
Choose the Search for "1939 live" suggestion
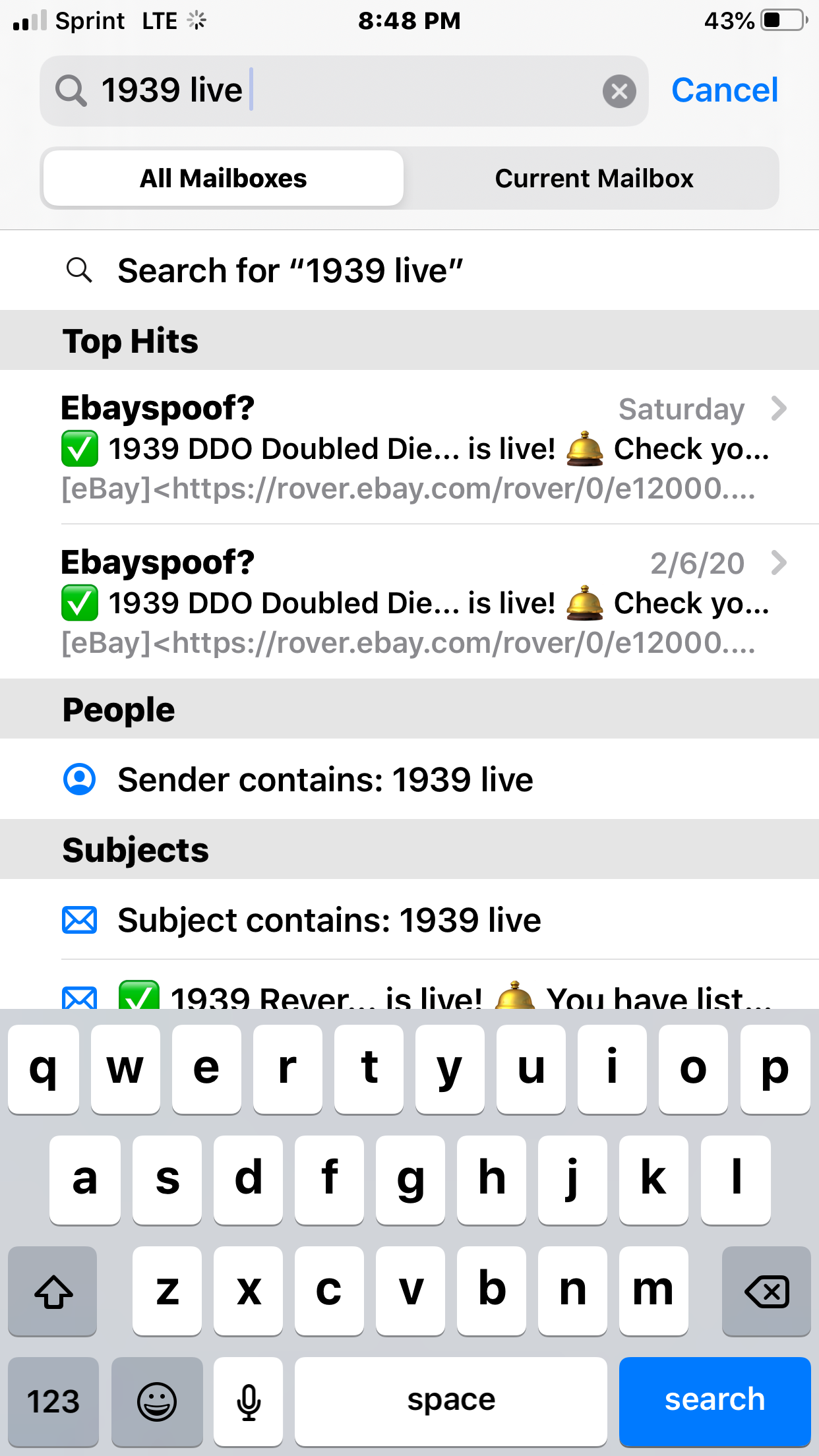coord(409,270)
